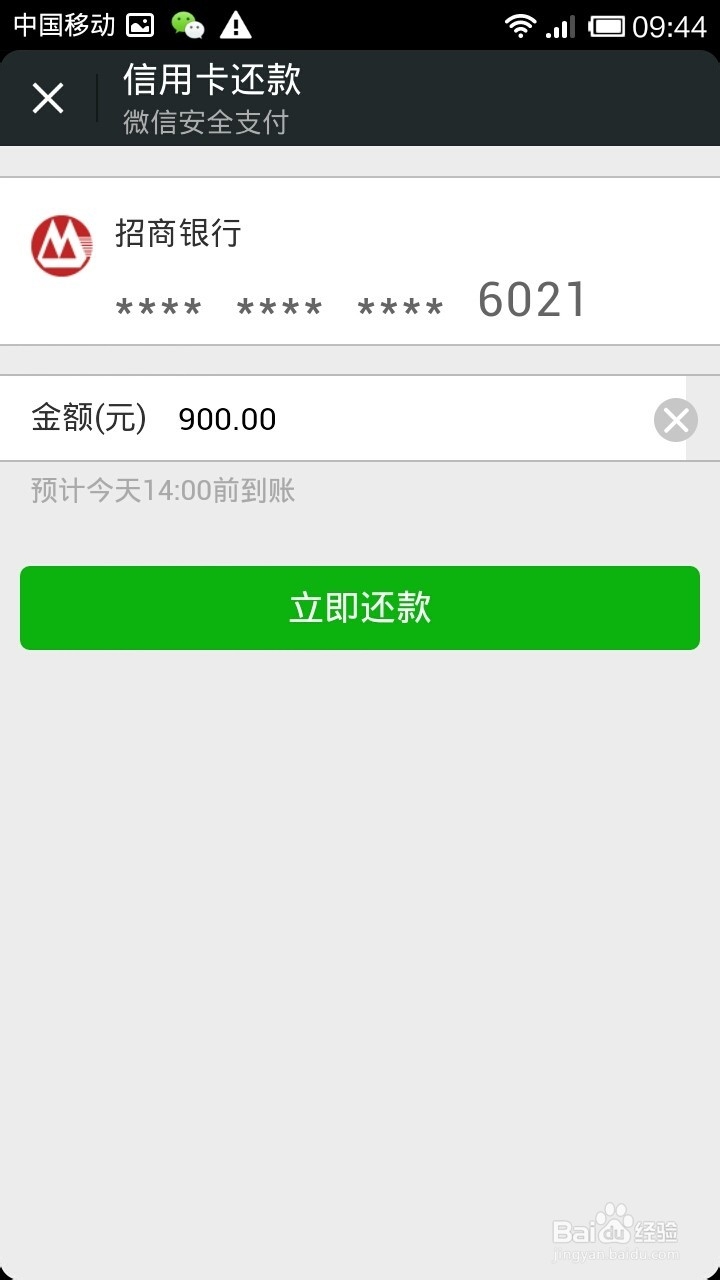720x1280 pixels.
Task: Tap the image notification icon next to carrier name
Action: click(x=140, y=24)
